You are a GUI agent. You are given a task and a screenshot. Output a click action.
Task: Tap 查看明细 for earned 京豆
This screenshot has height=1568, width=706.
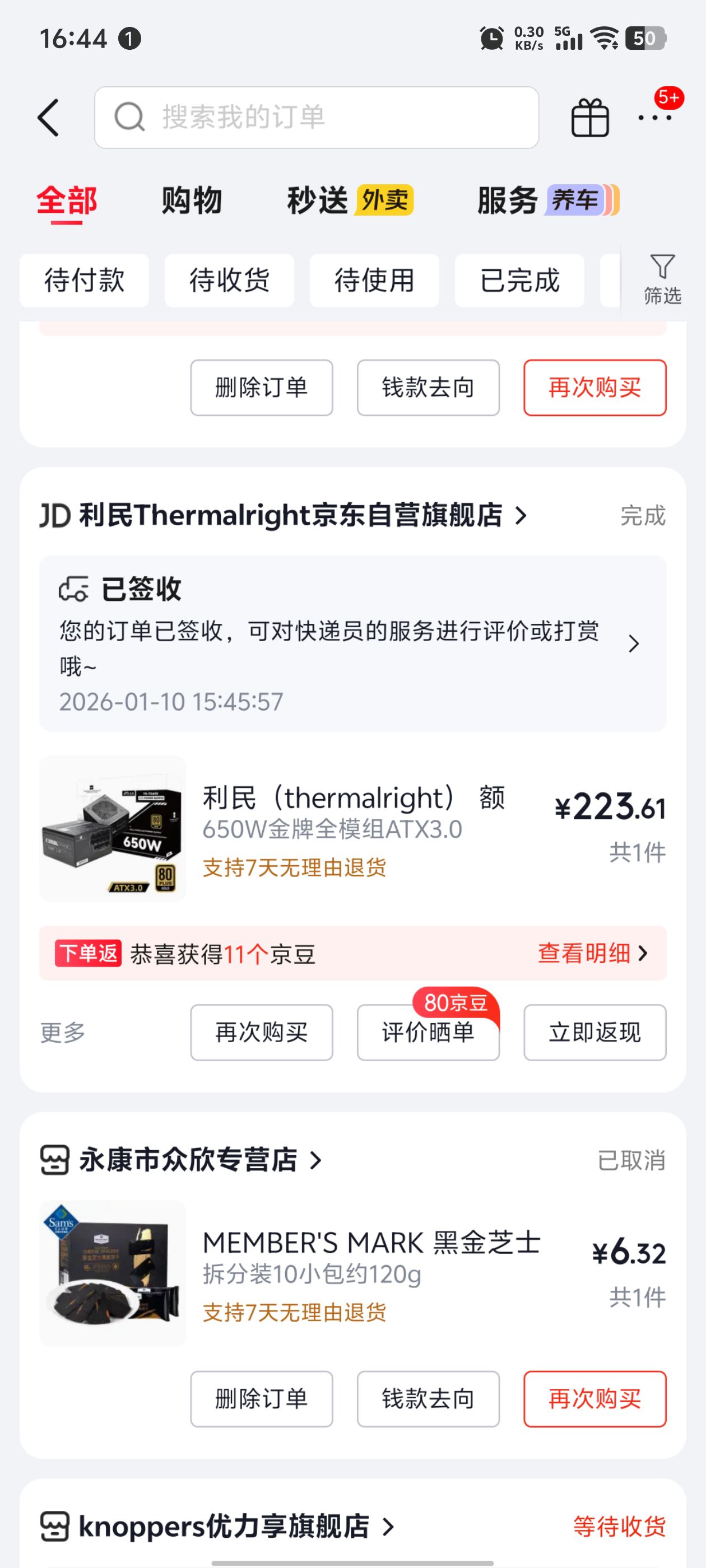coord(591,953)
